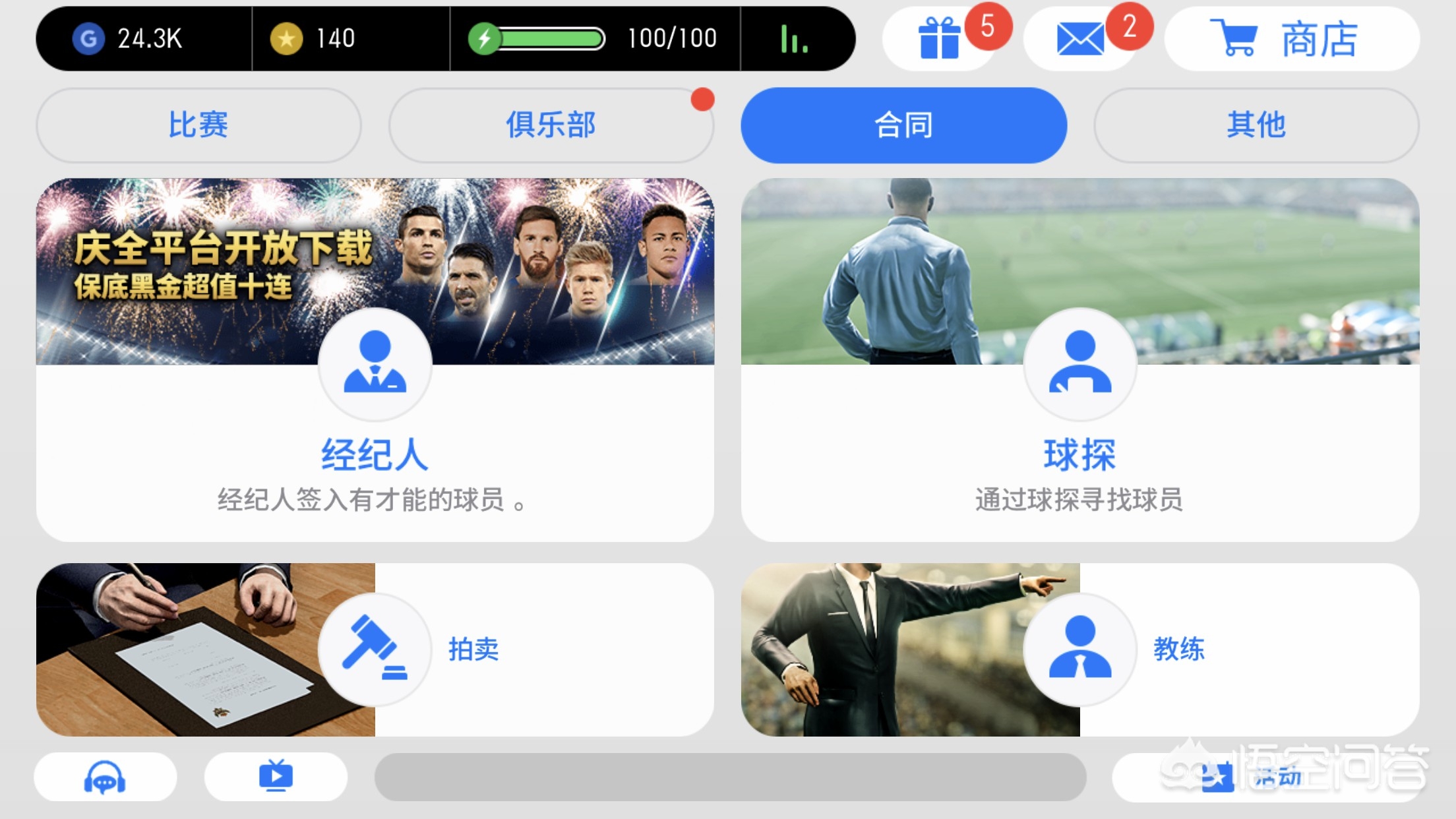Open customer support headset chat
The image size is (1456, 819).
(x=105, y=777)
